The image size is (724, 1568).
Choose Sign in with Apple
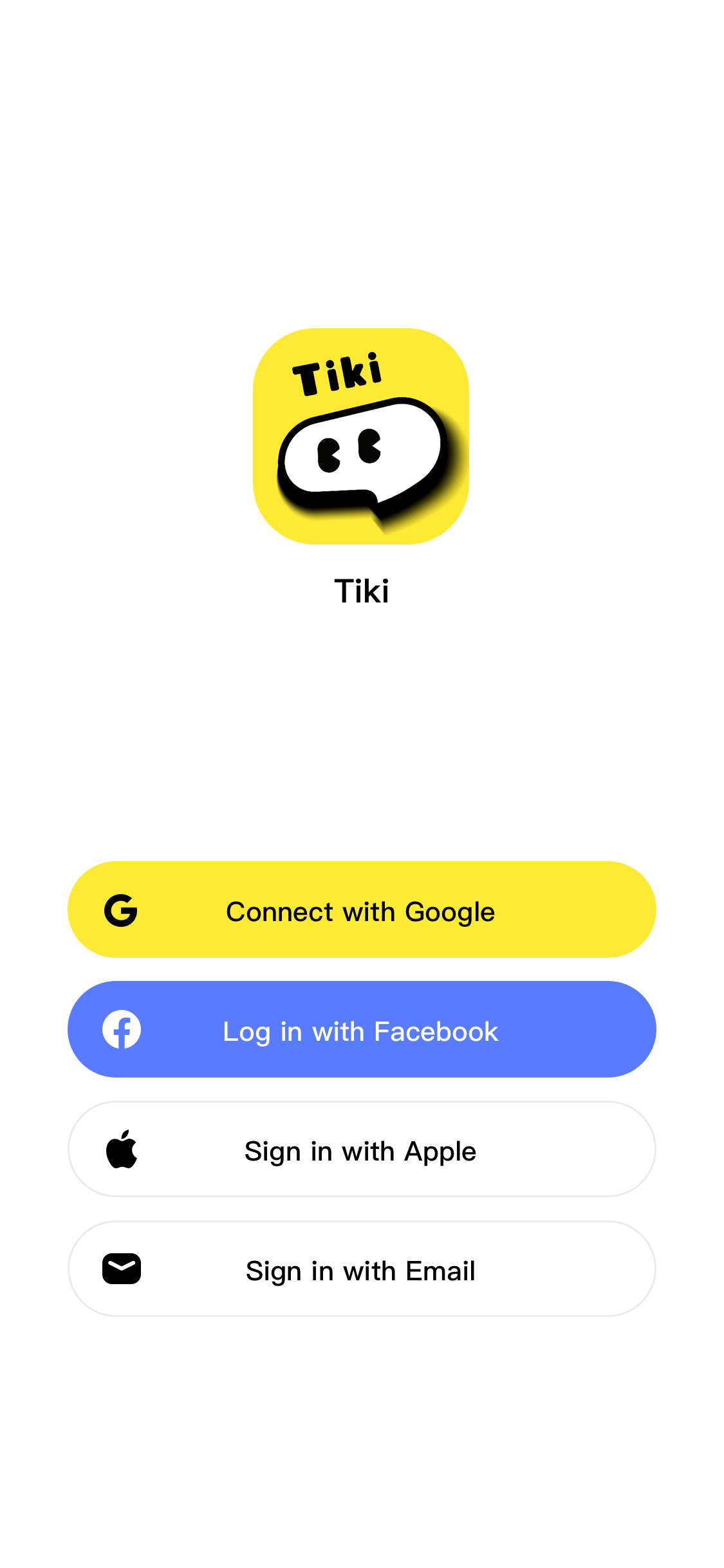point(362,1150)
